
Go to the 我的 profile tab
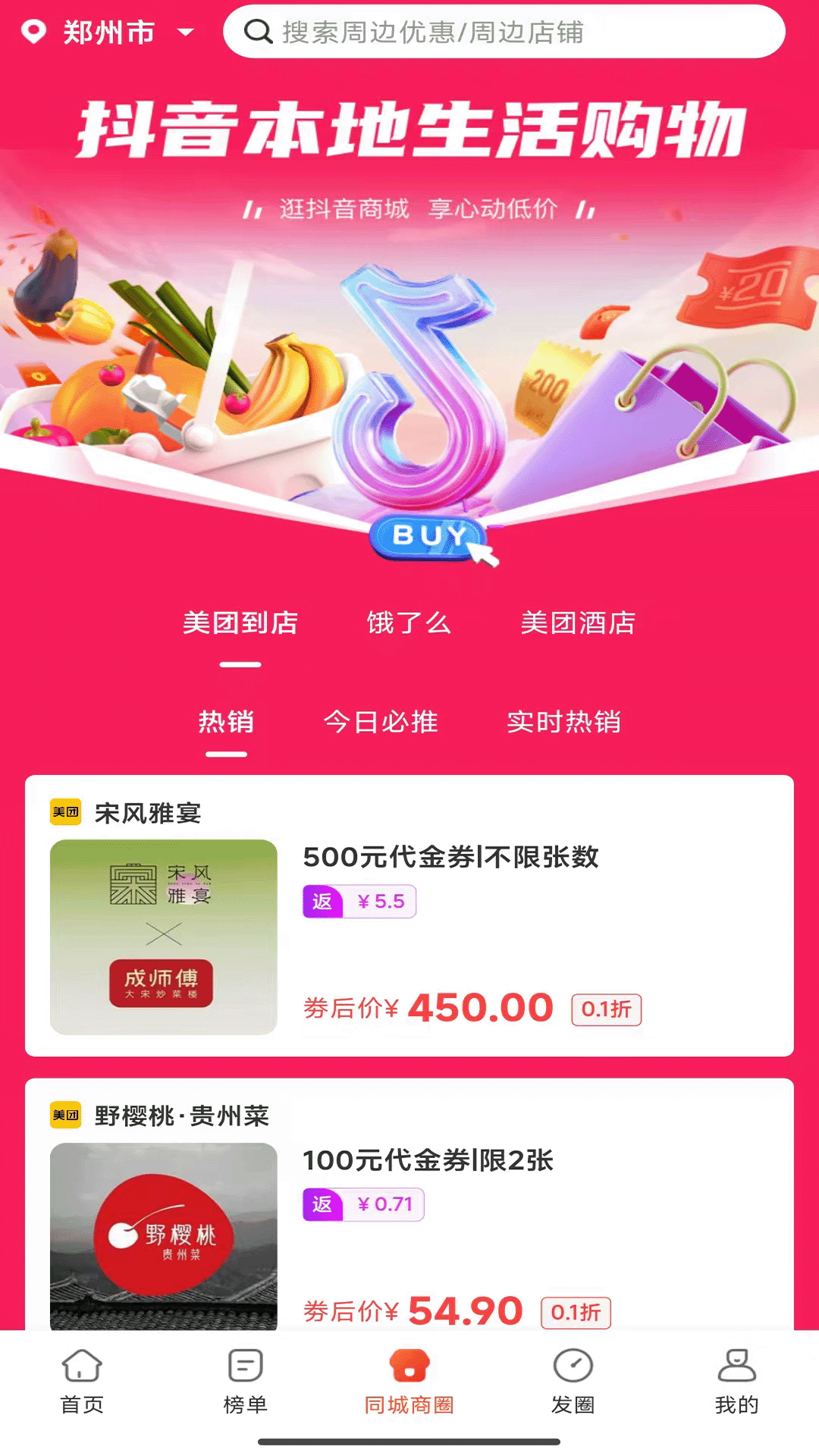(x=737, y=1382)
